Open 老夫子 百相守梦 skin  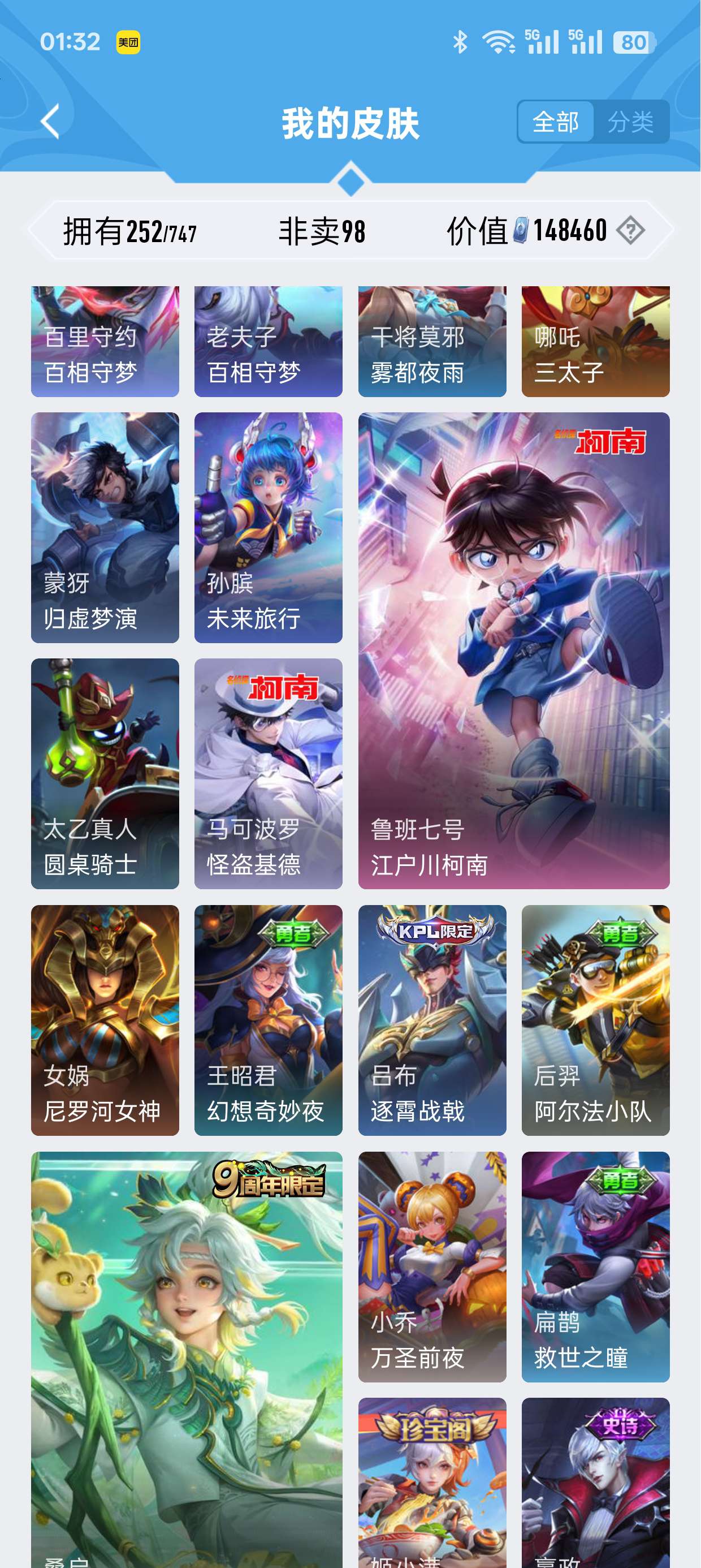(x=269, y=342)
